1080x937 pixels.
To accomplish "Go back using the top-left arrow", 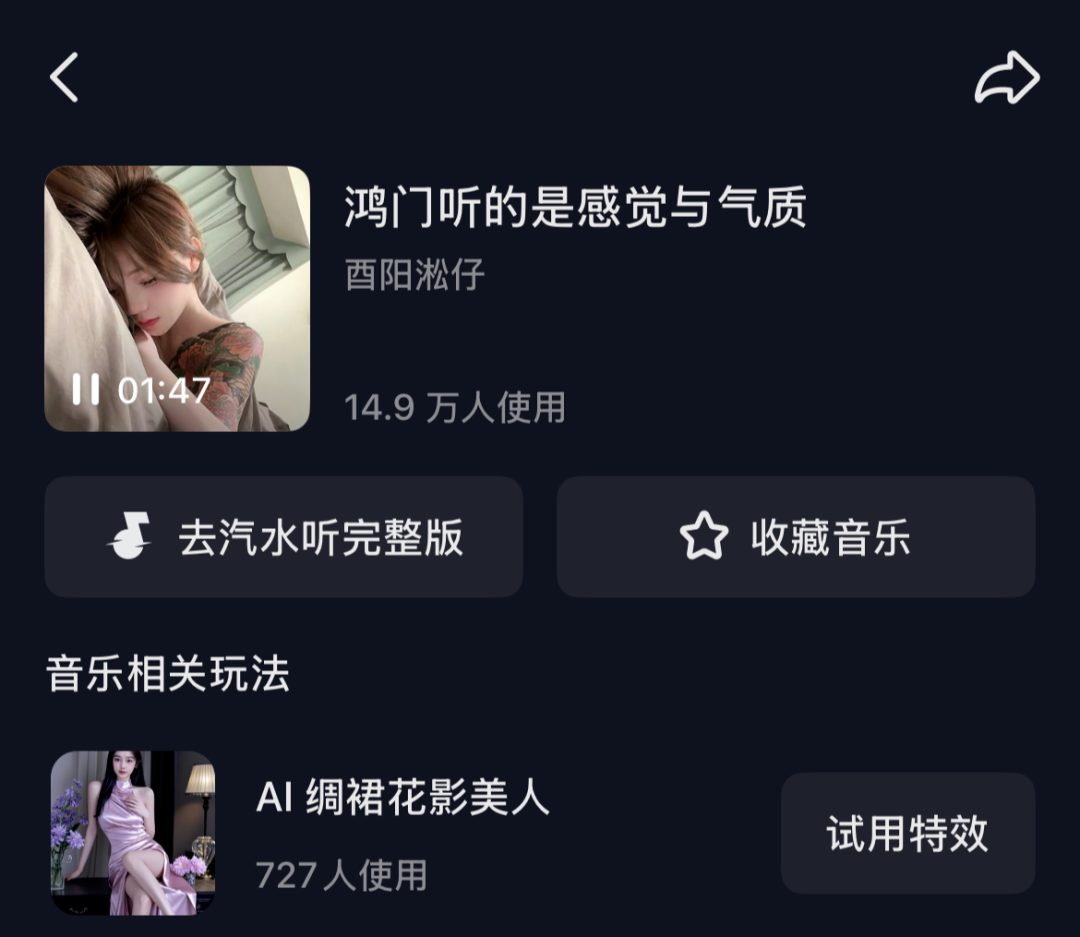I will click(65, 78).
